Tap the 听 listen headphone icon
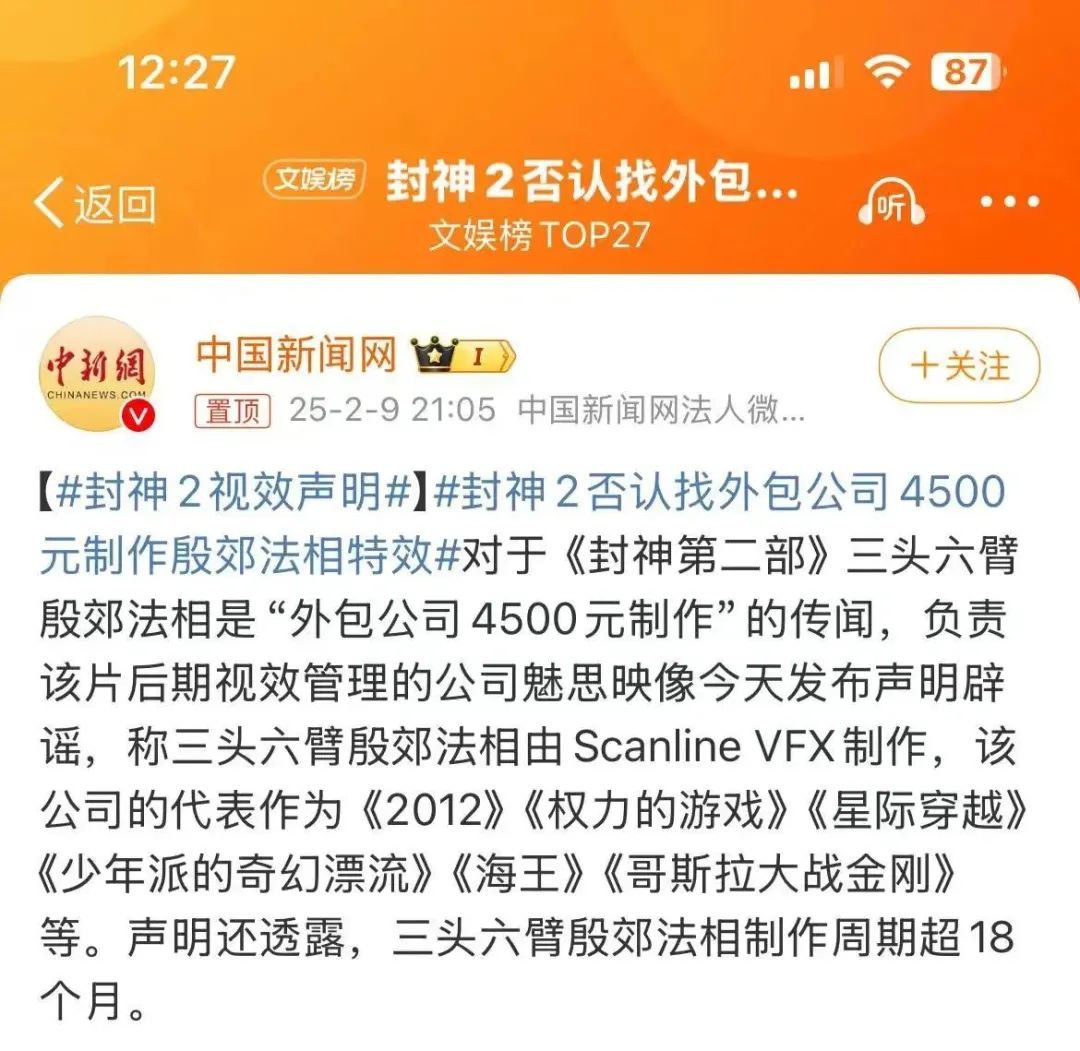This screenshot has height=1051, width=1080. coord(889,204)
